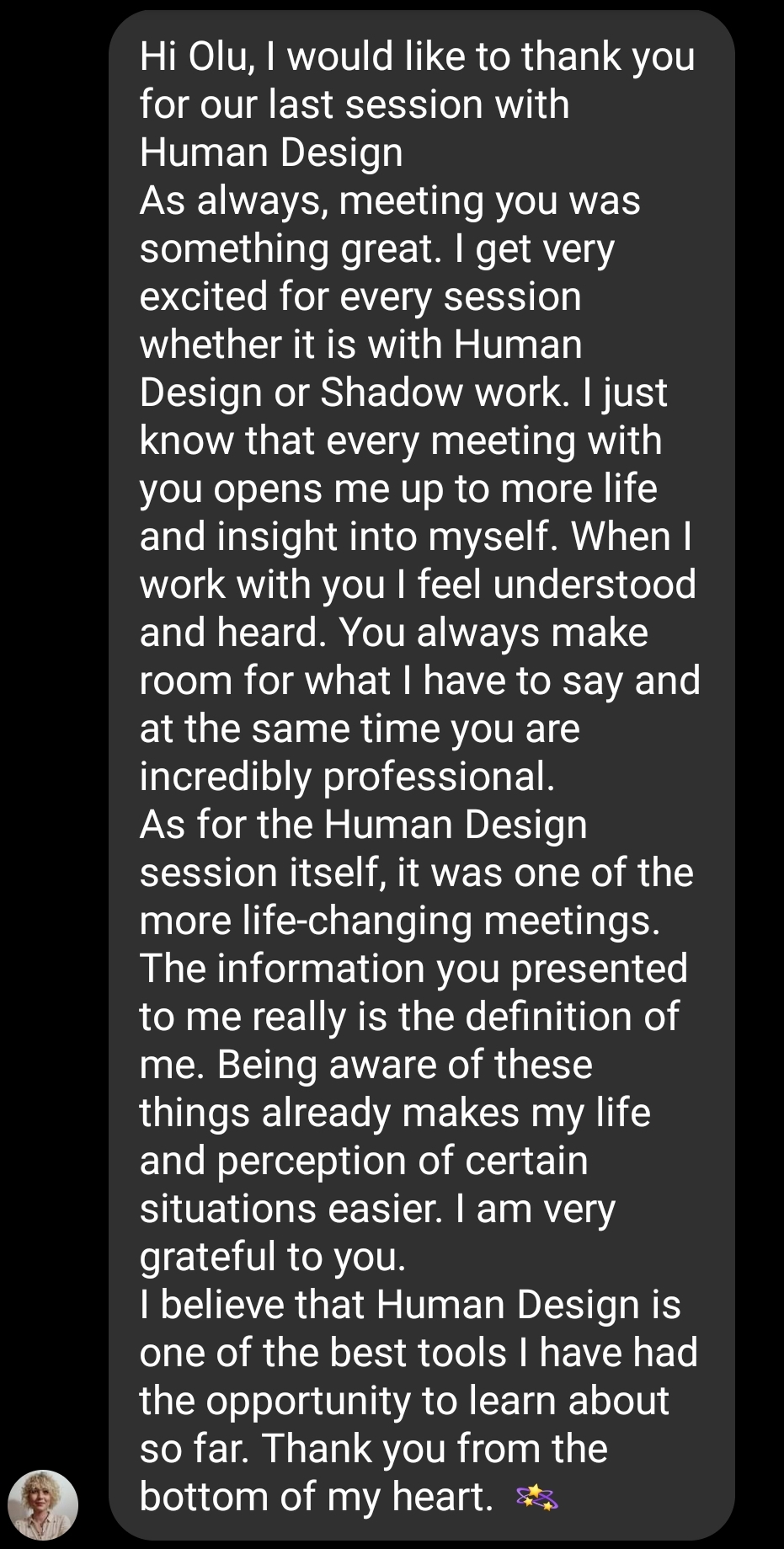Open the sender's profile picture
The image size is (784, 1549).
43,1504
